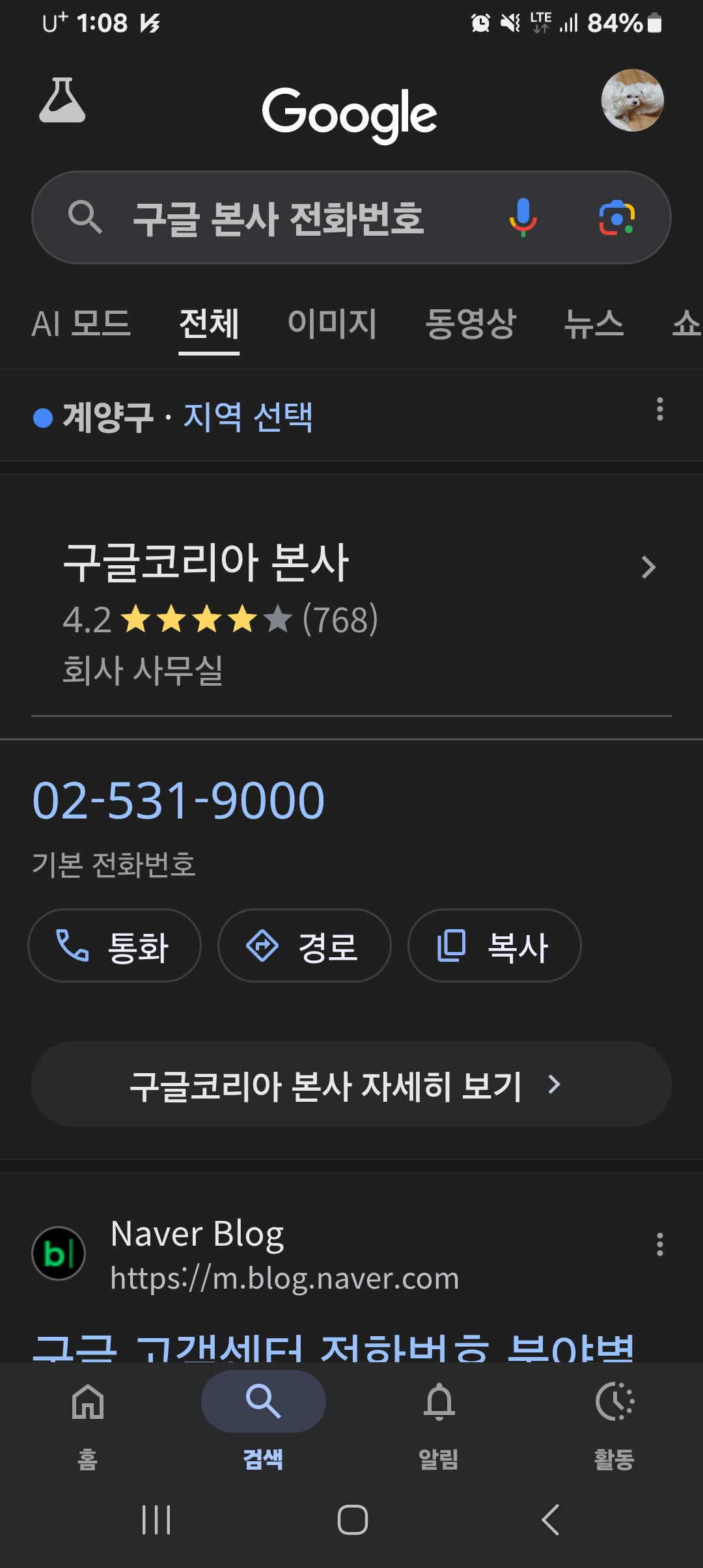This screenshot has height=1568, width=703.
Task: Tap the 구글코리아 본사 자세히 보기 button
Action: (x=351, y=1084)
